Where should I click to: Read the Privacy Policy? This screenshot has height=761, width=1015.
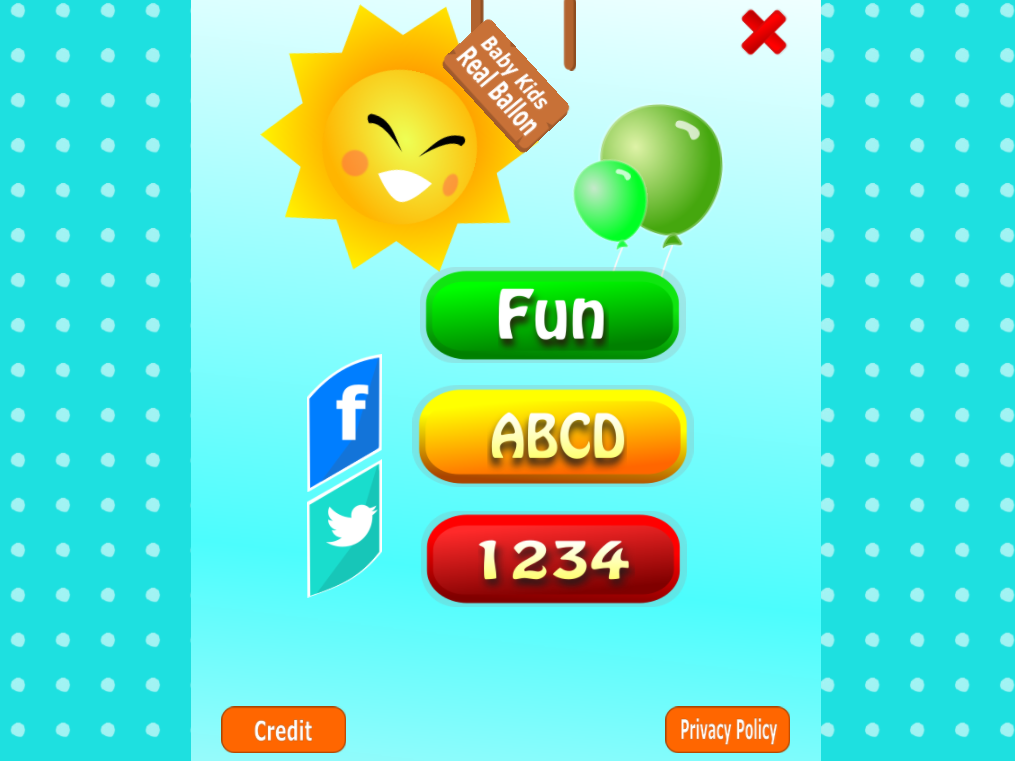coord(727,730)
